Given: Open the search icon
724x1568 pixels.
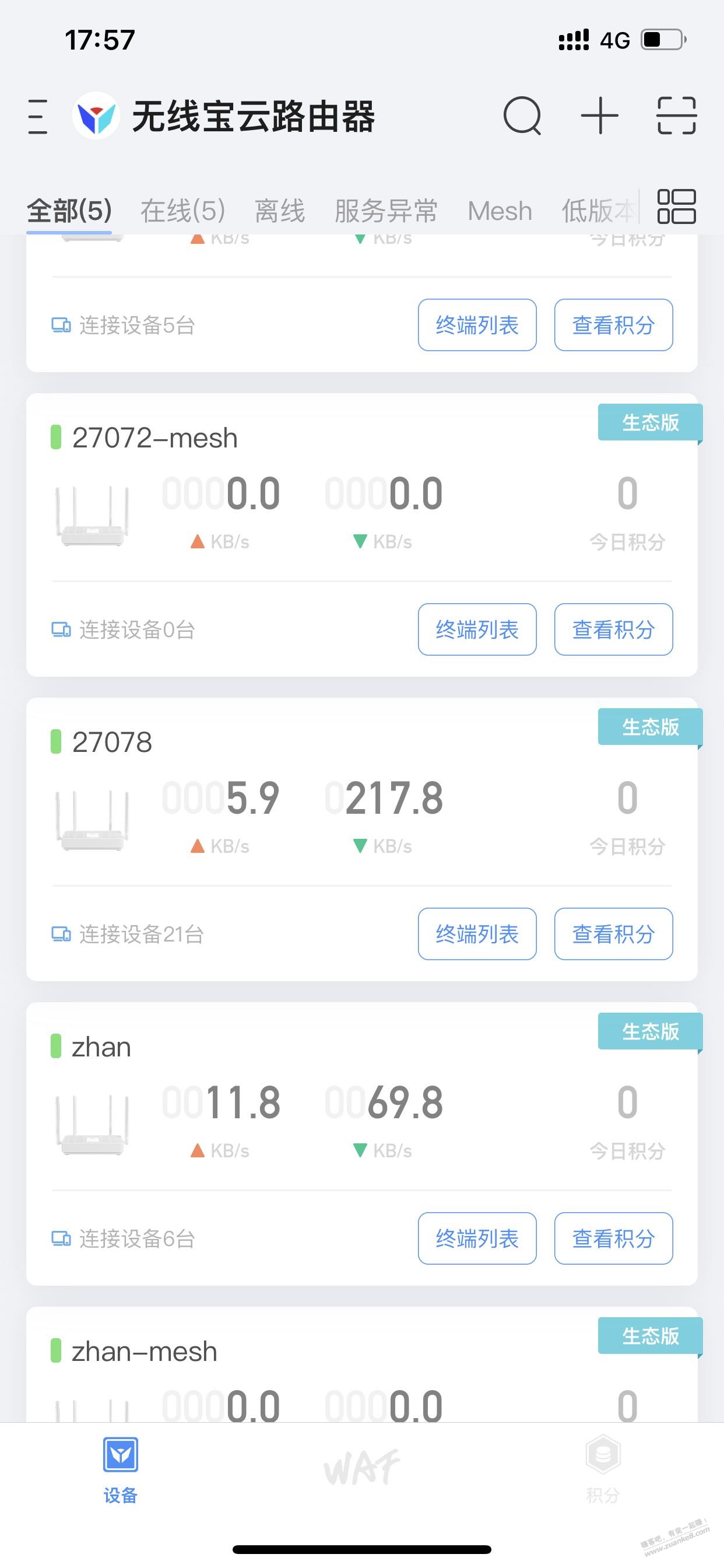Looking at the screenshot, I should click(x=522, y=116).
